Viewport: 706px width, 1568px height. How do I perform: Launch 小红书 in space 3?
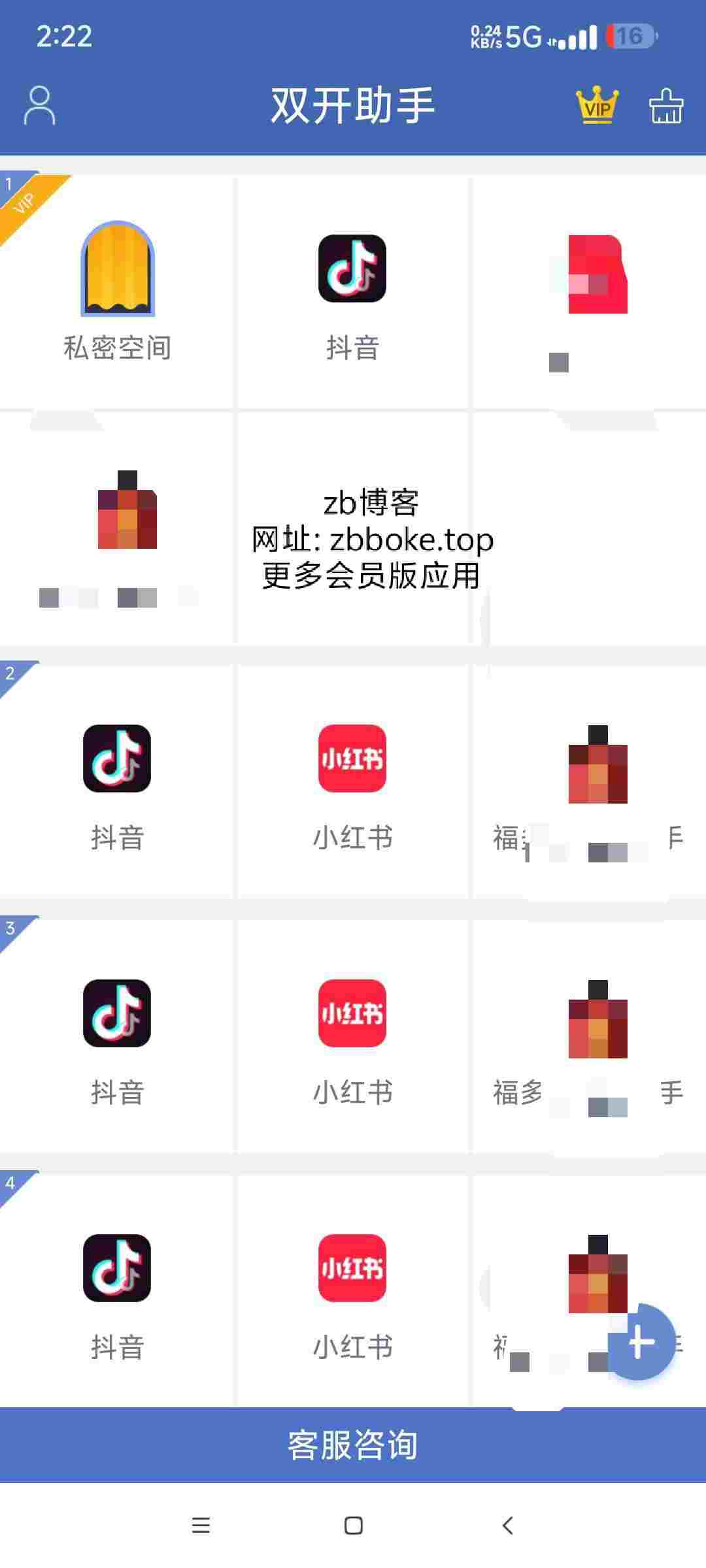click(352, 1036)
